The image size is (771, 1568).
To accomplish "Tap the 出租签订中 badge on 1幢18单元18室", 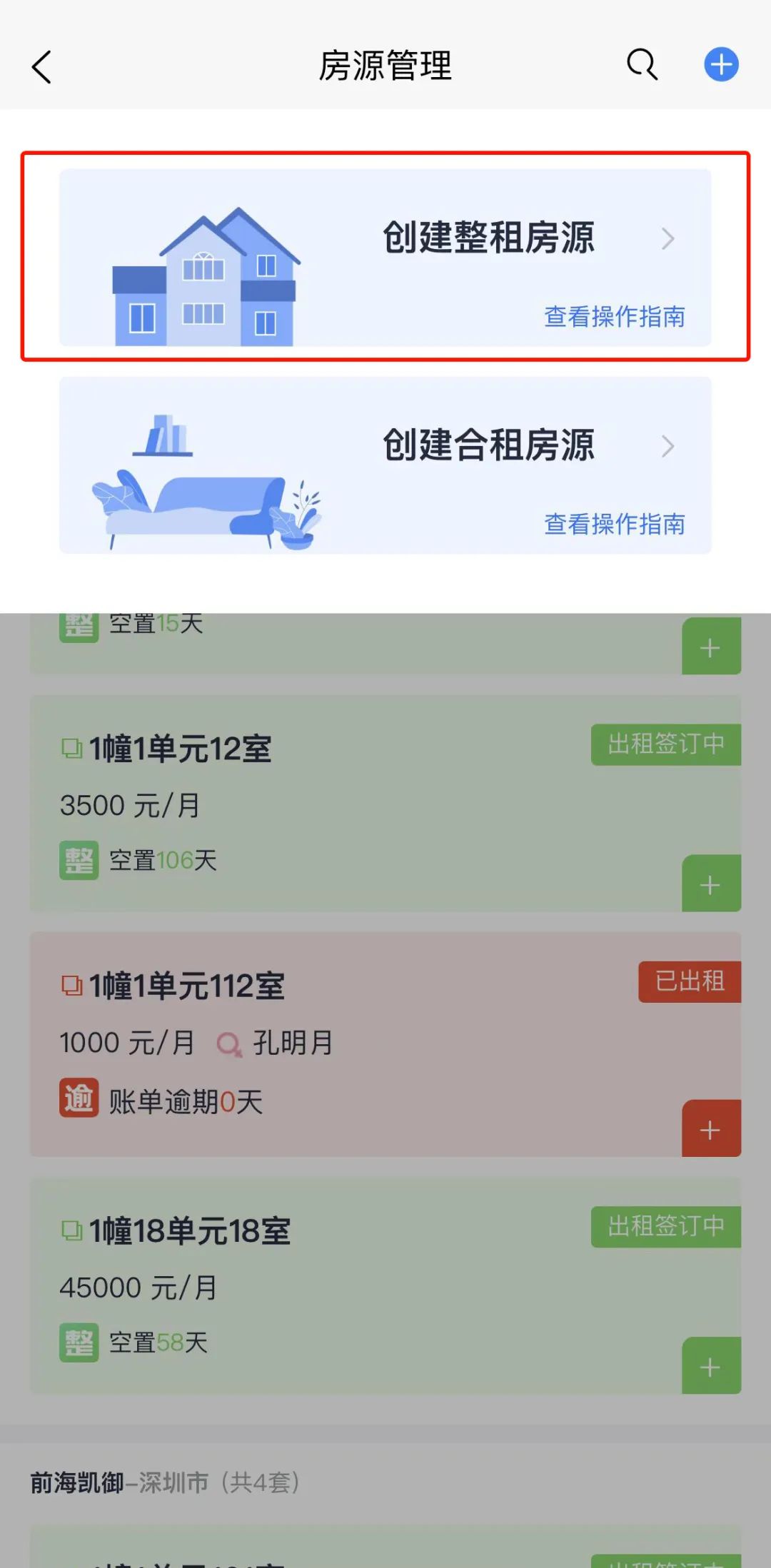I will pyautogui.click(x=665, y=1227).
